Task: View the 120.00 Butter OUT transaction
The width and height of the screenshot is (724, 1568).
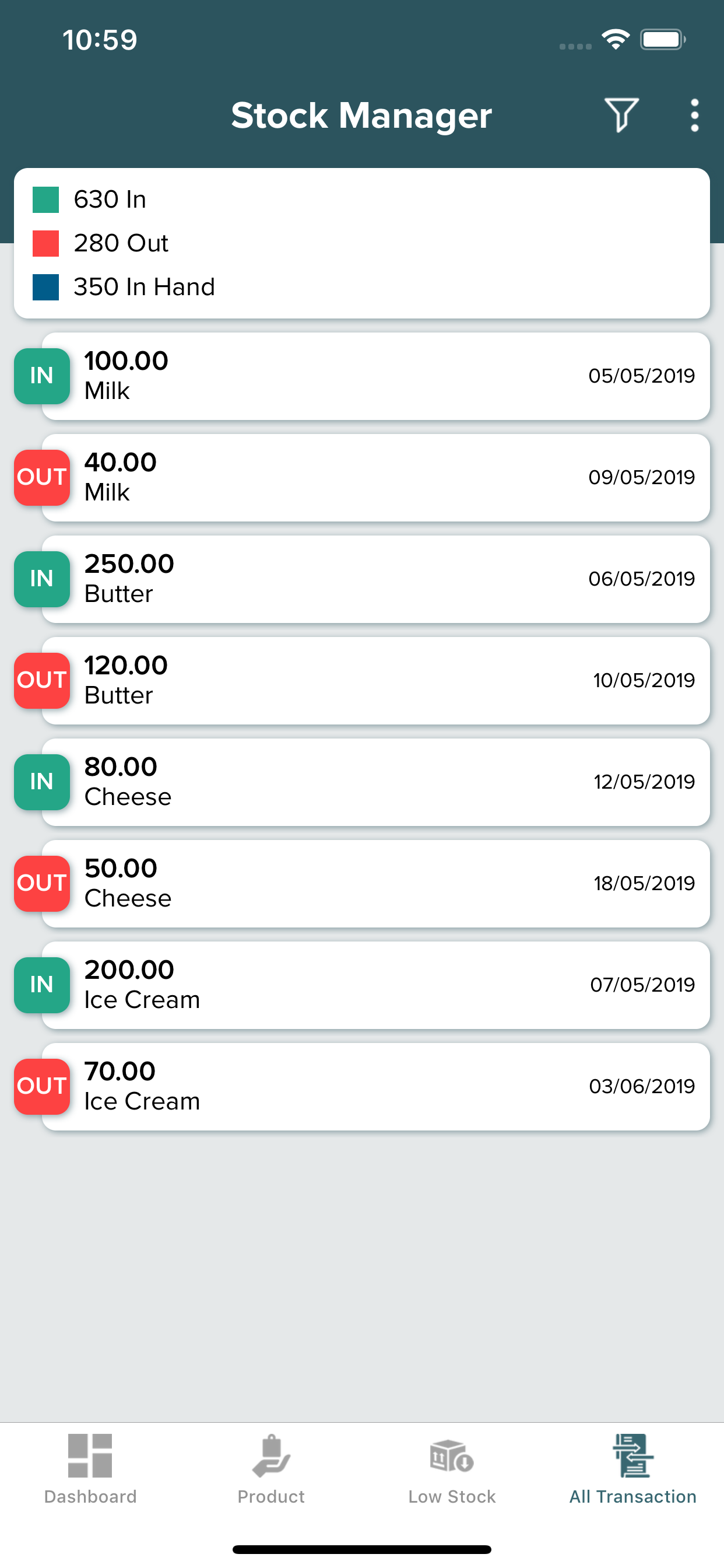Action: tap(362, 681)
